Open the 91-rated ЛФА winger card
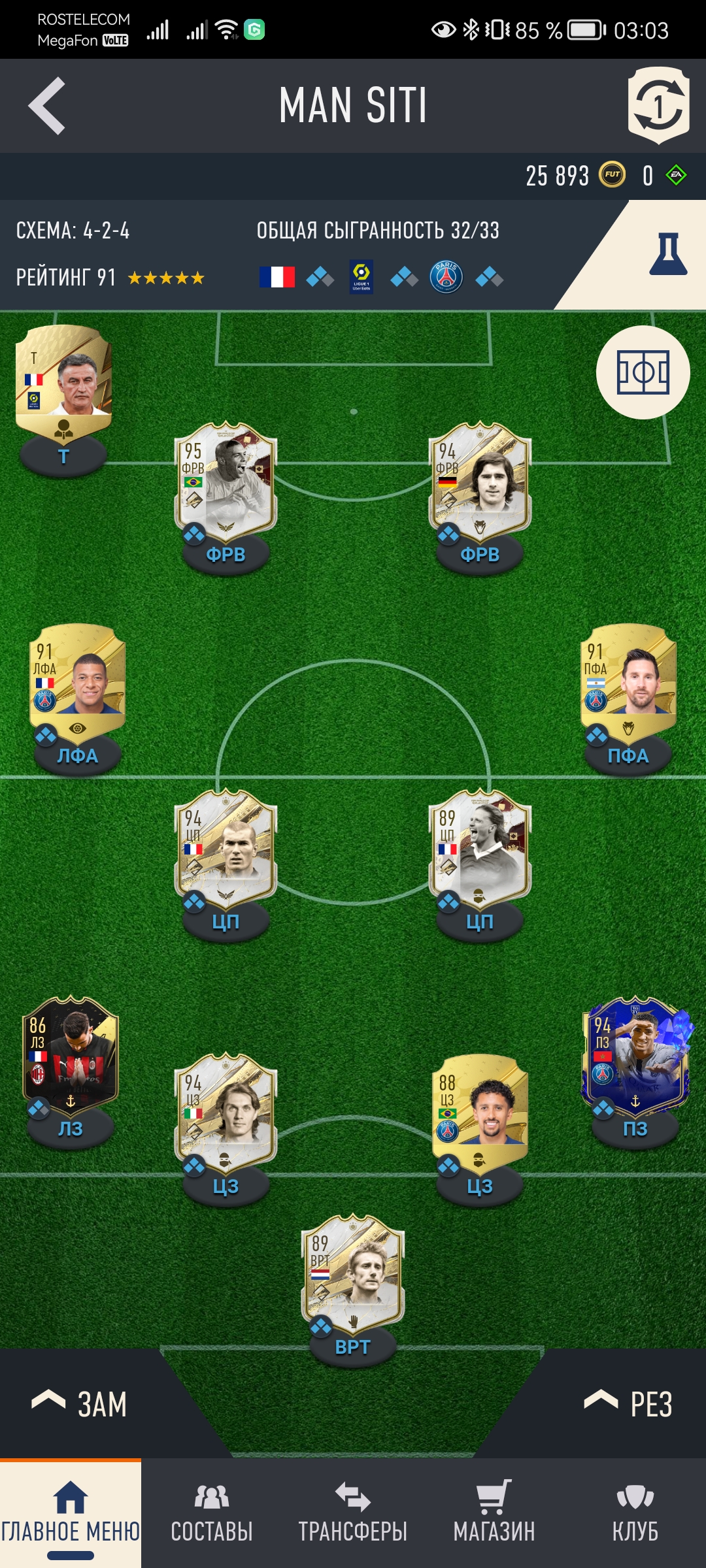 click(77, 679)
